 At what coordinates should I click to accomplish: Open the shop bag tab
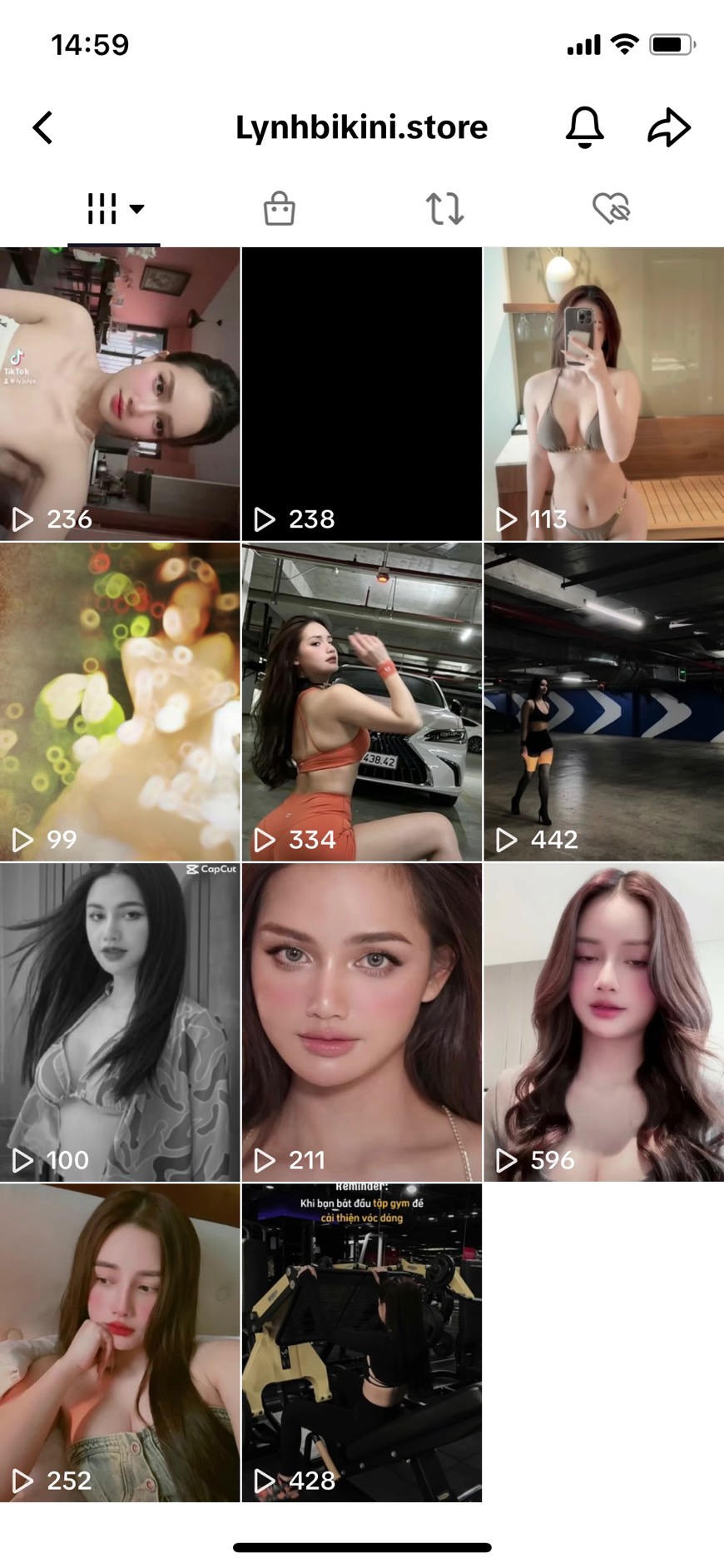pos(279,209)
